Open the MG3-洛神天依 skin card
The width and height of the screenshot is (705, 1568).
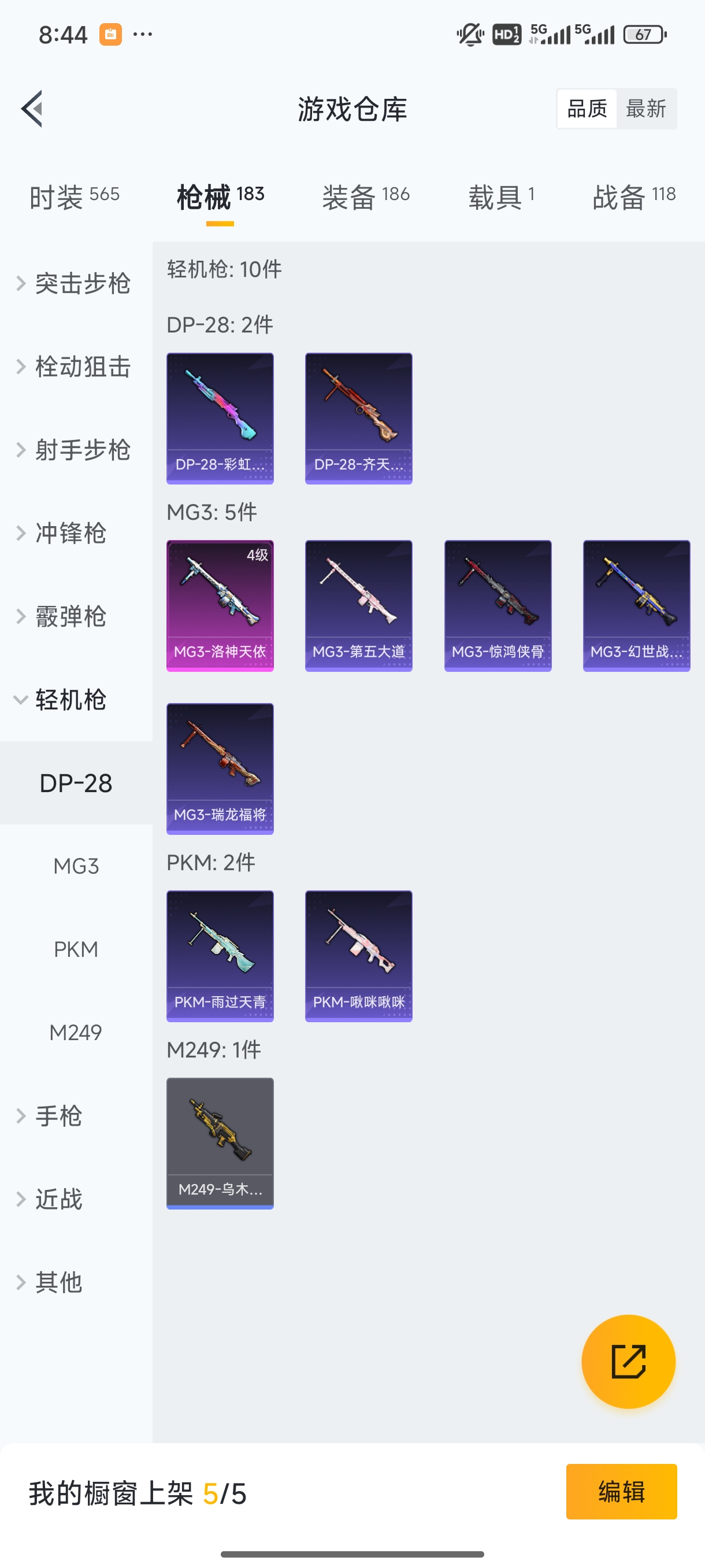coord(220,605)
